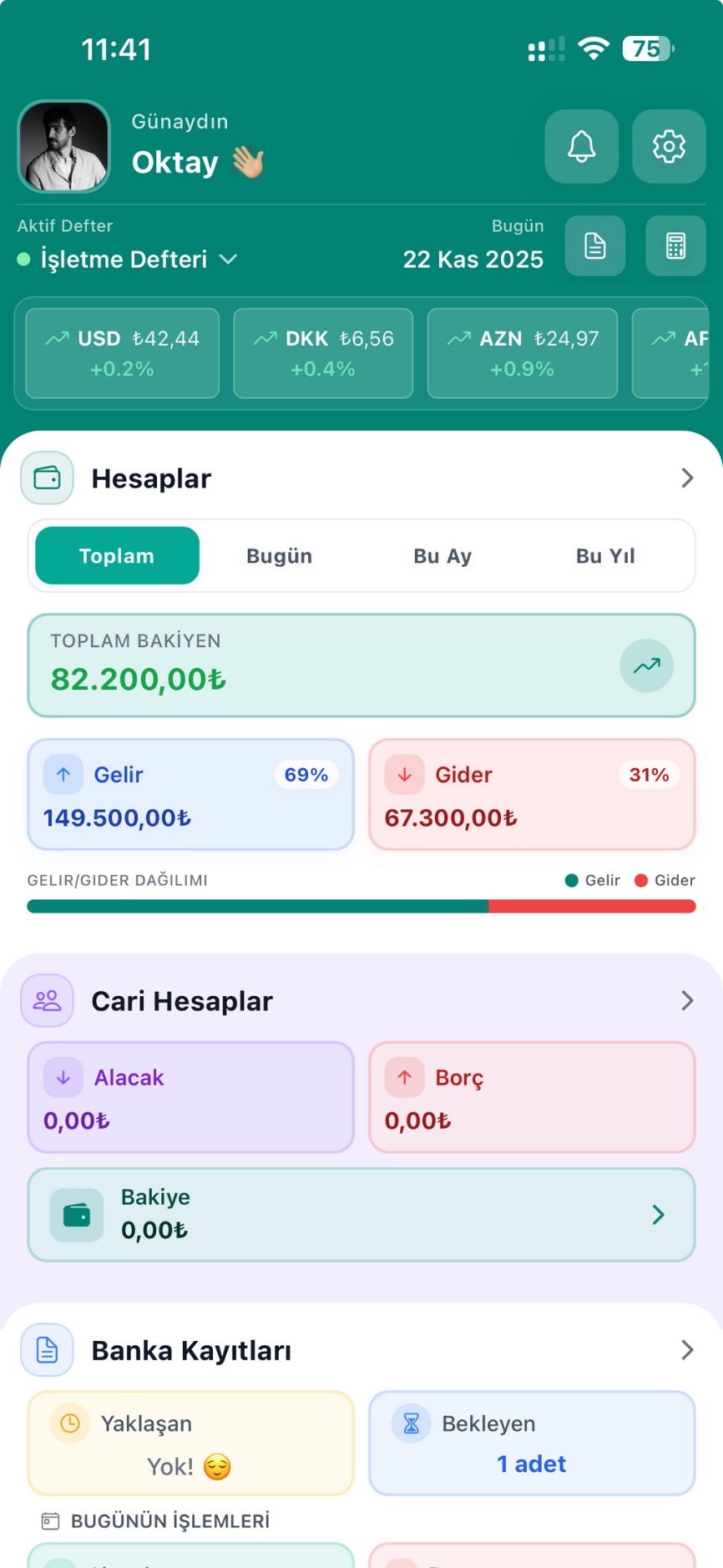
Task: Select the Toplam filter tab
Action: [x=116, y=555]
